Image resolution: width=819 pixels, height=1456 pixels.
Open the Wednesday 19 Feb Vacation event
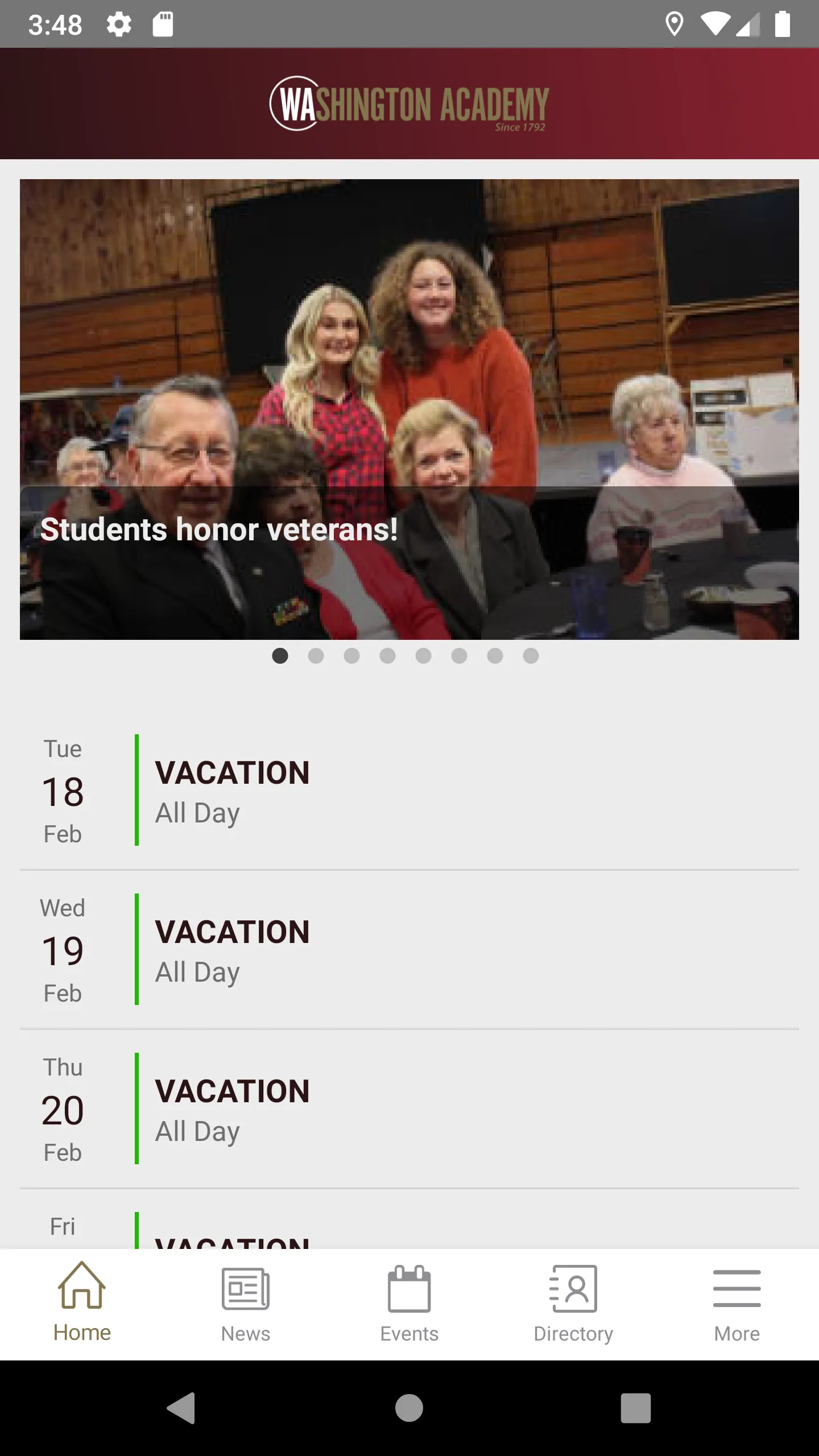click(x=409, y=950)
